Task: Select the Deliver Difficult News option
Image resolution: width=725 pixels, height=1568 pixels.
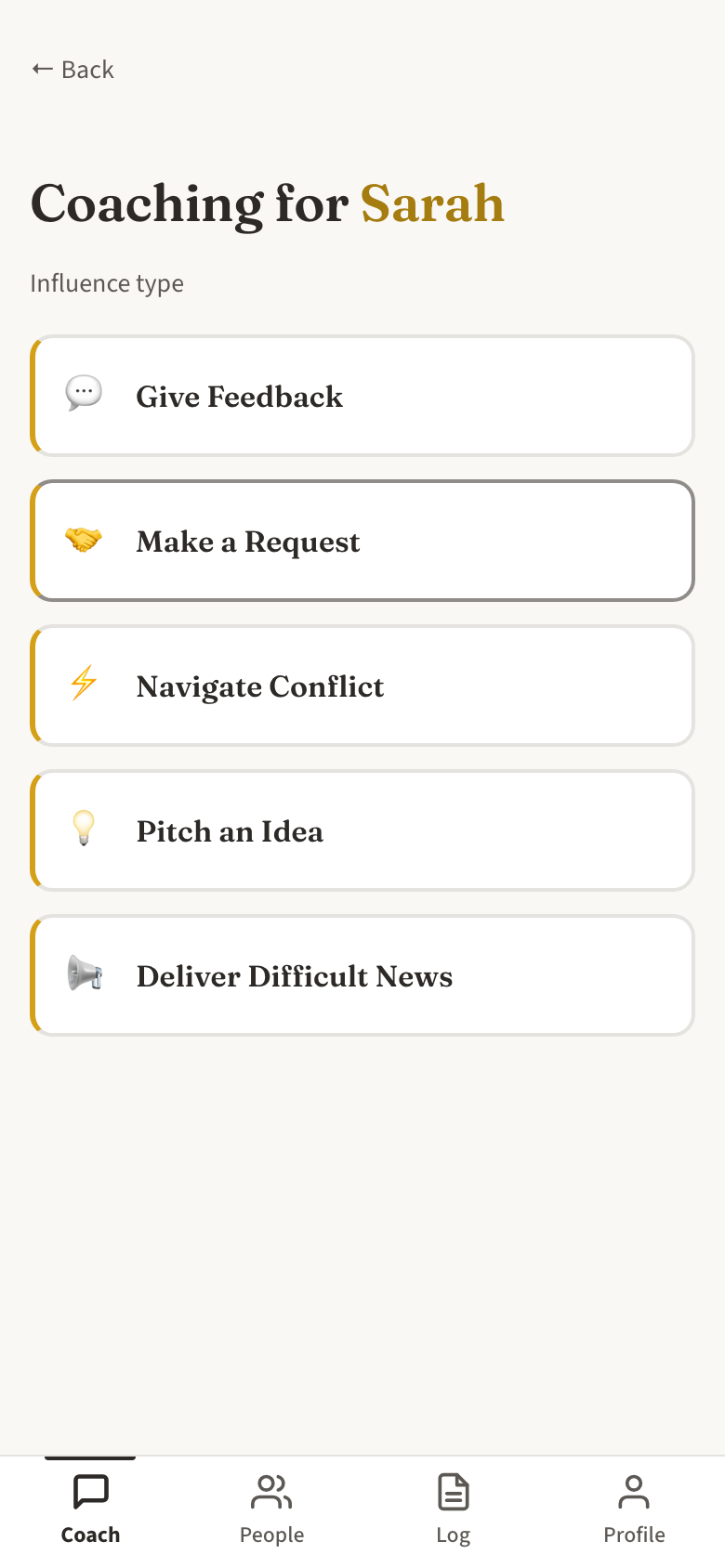Action: 362,974
